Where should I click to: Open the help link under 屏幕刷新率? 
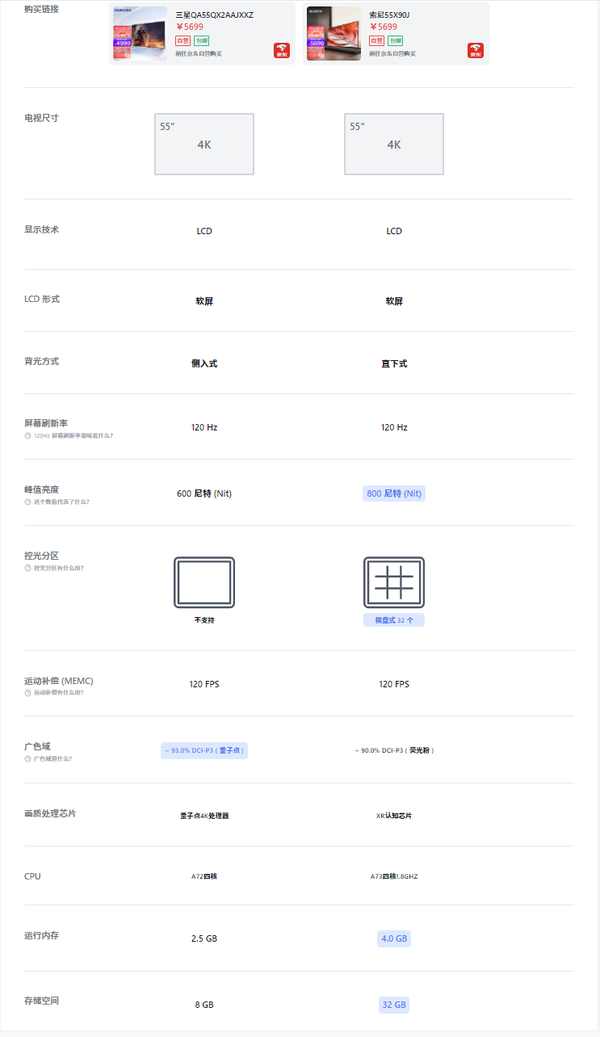coord(69,436)
